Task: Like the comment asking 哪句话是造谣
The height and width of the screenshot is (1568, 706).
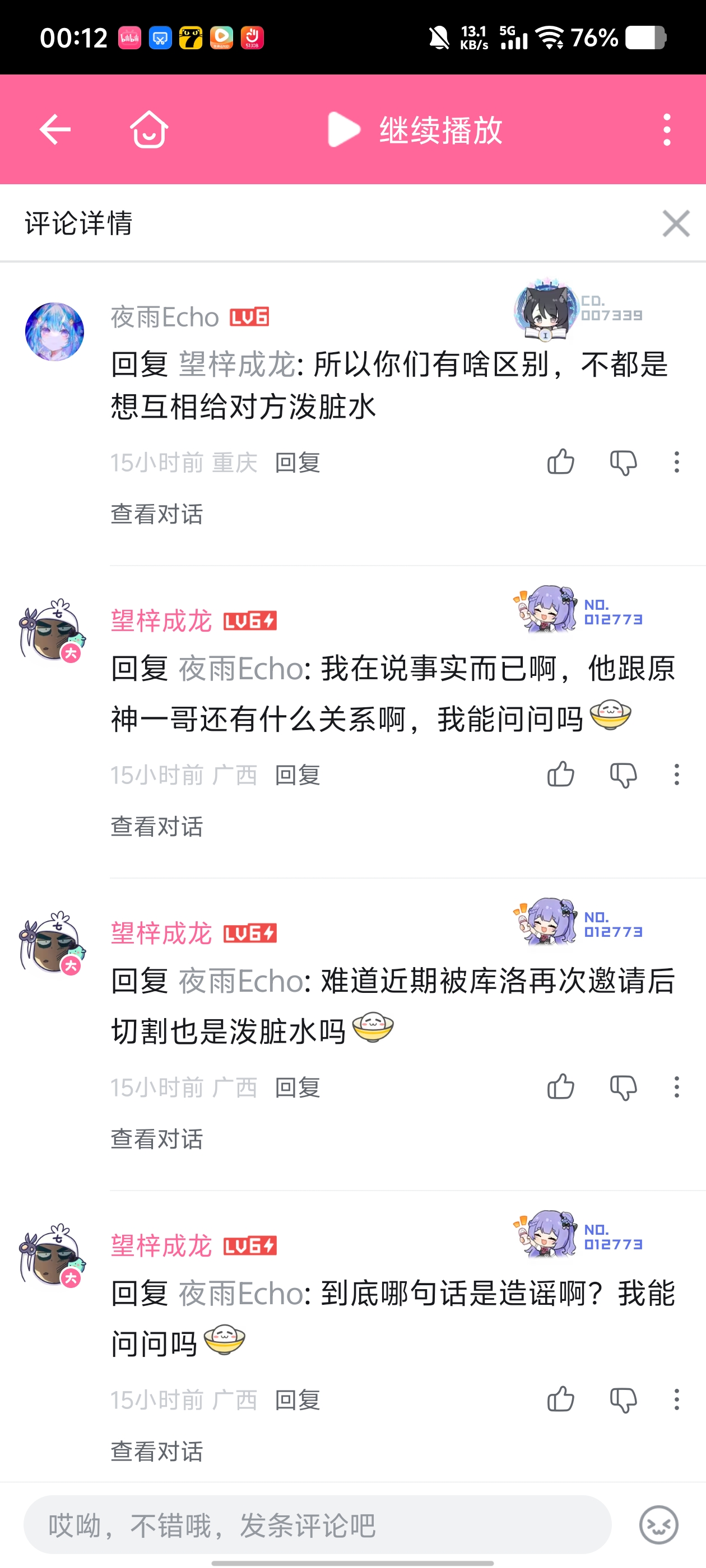Action: tap(560, 1399)
